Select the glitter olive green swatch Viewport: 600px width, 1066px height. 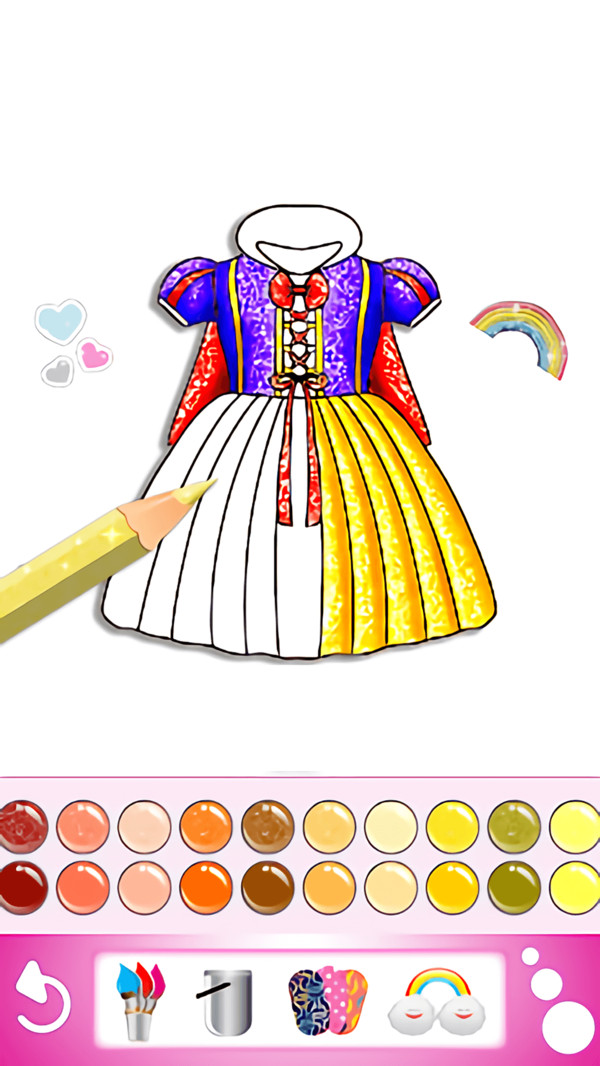pyautogui.click(x=514, y=826)
